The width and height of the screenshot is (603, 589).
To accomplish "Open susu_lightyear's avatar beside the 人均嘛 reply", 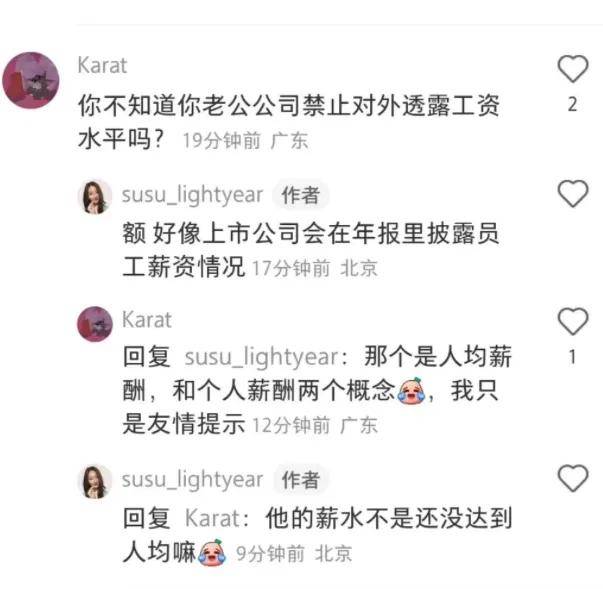I will (95, 481).
